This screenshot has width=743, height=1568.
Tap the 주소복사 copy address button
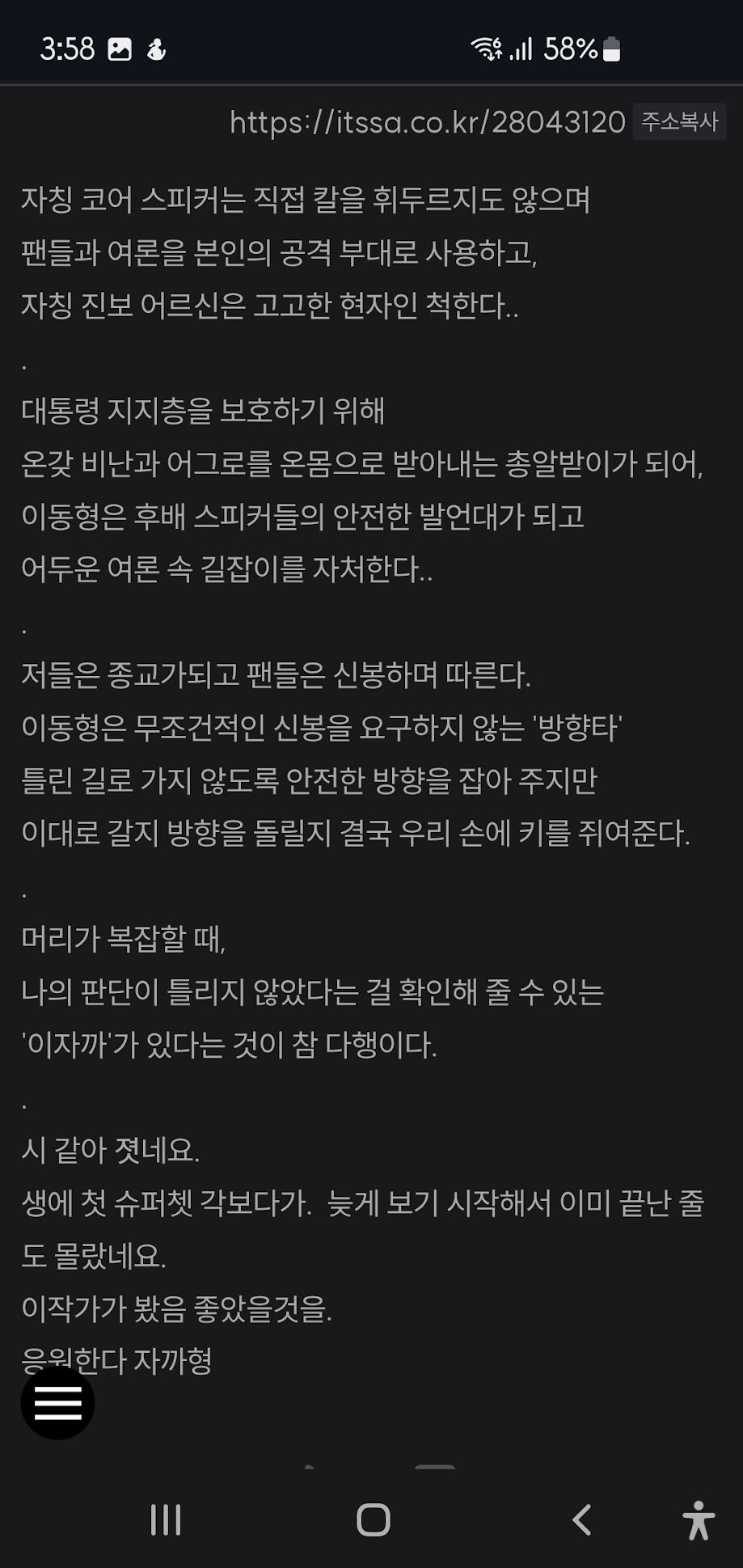(679, 122)
